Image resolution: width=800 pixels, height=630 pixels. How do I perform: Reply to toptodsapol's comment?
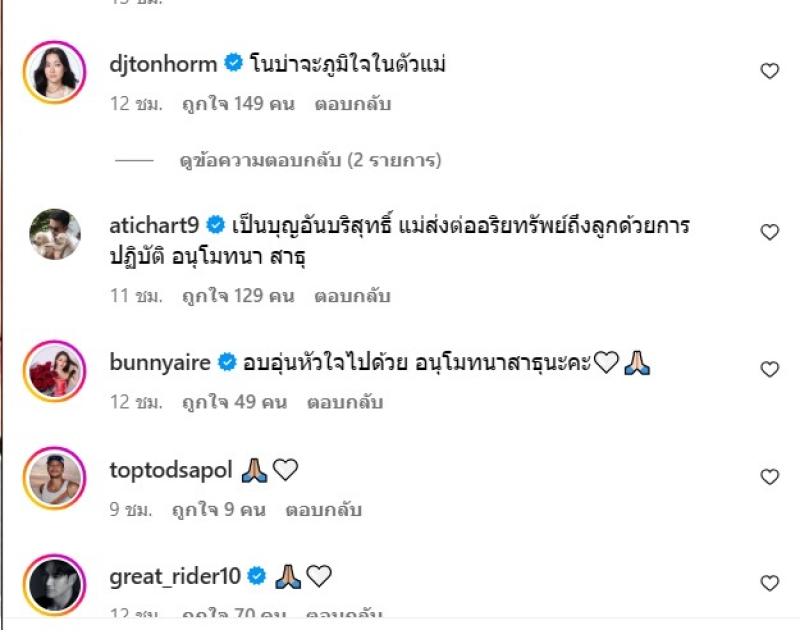click(323, 510)
